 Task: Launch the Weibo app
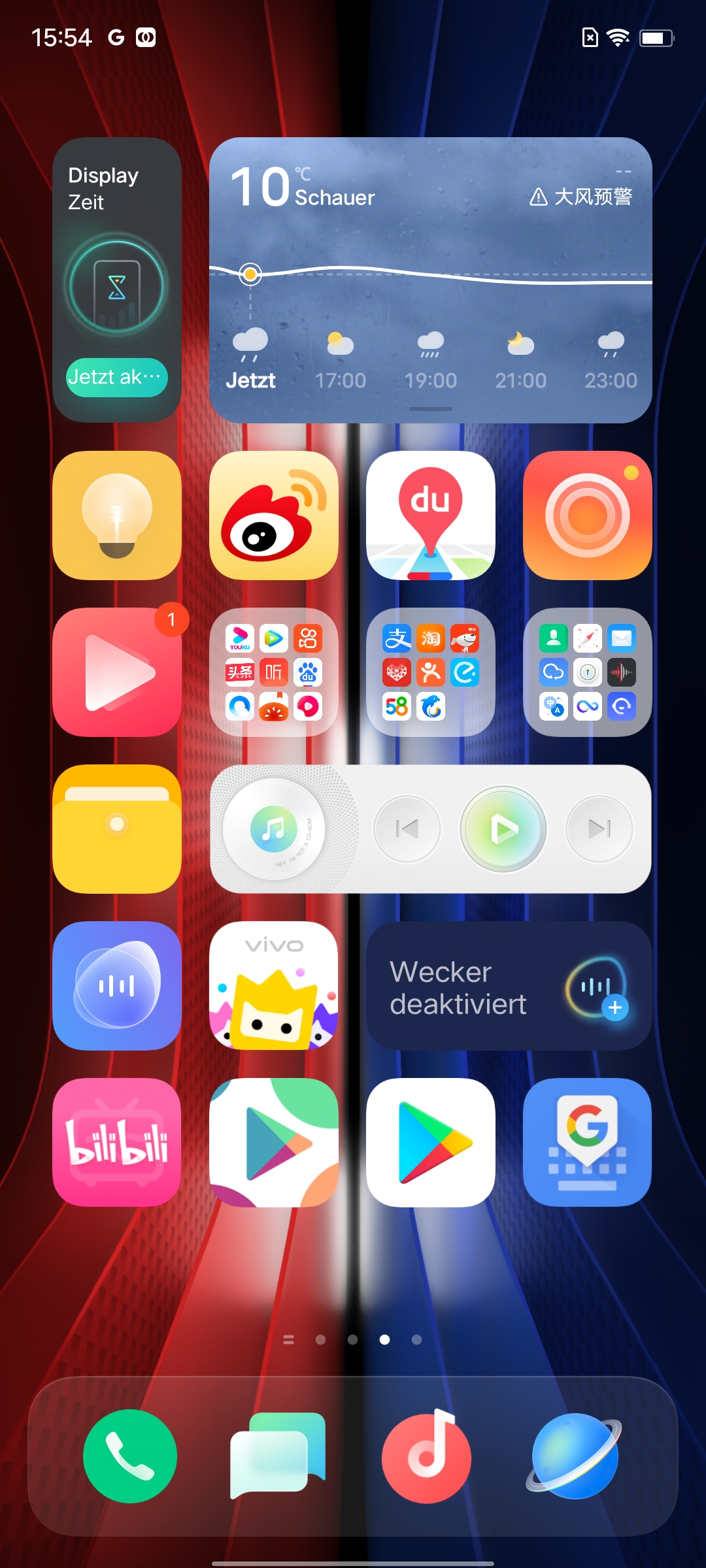point(274,515)
